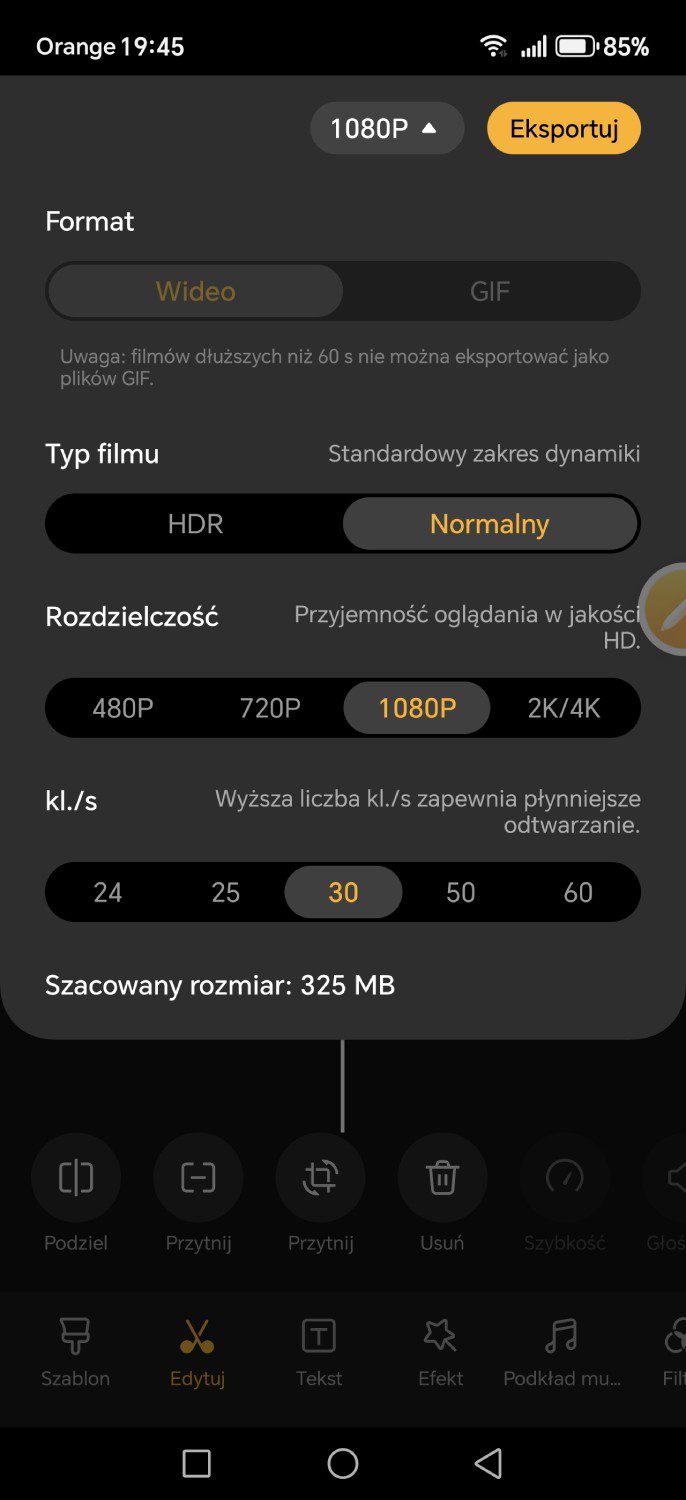Image resolution: width=686 pixels, height=1500 pixels.
Task: Select 60 frames per second
Action: tap(579, 892)
